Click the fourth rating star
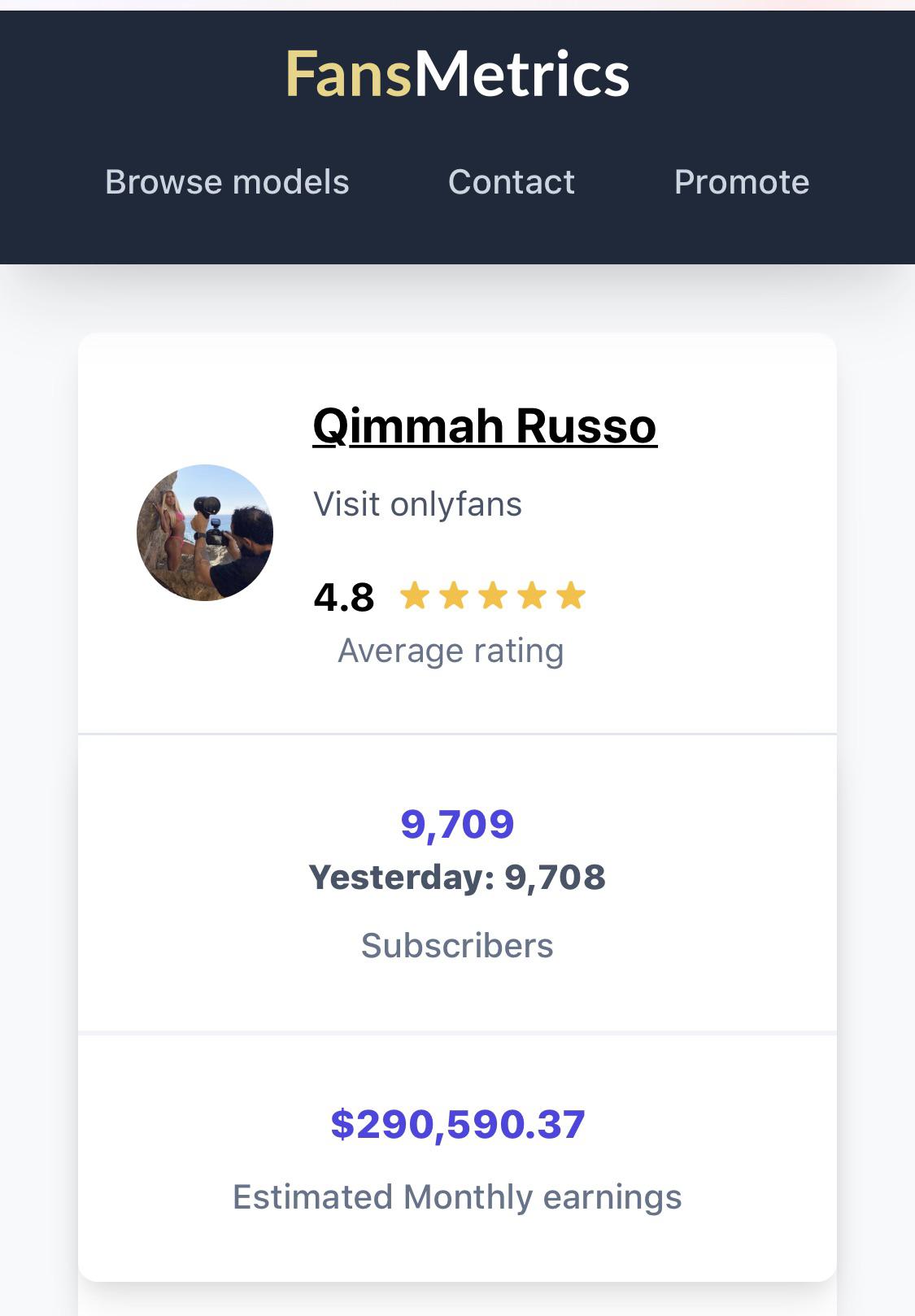The height and width of the screenshot is (1316, 915). tap(533, 595)
